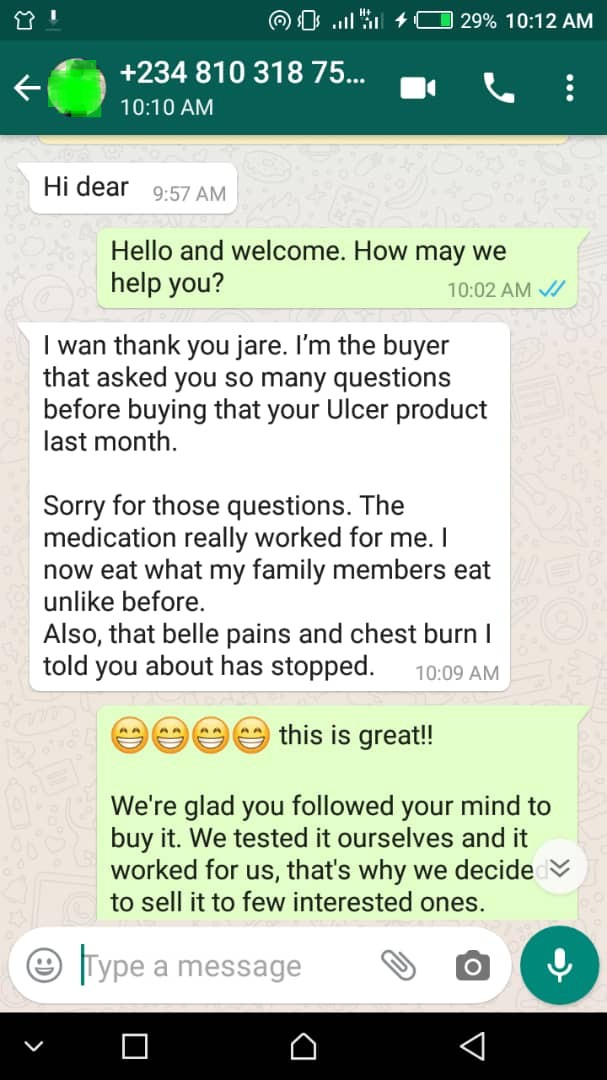The height and width of the screenshot is (1080, 607).
Task: Go back to the chats list
Action: [x=25, y=88]
